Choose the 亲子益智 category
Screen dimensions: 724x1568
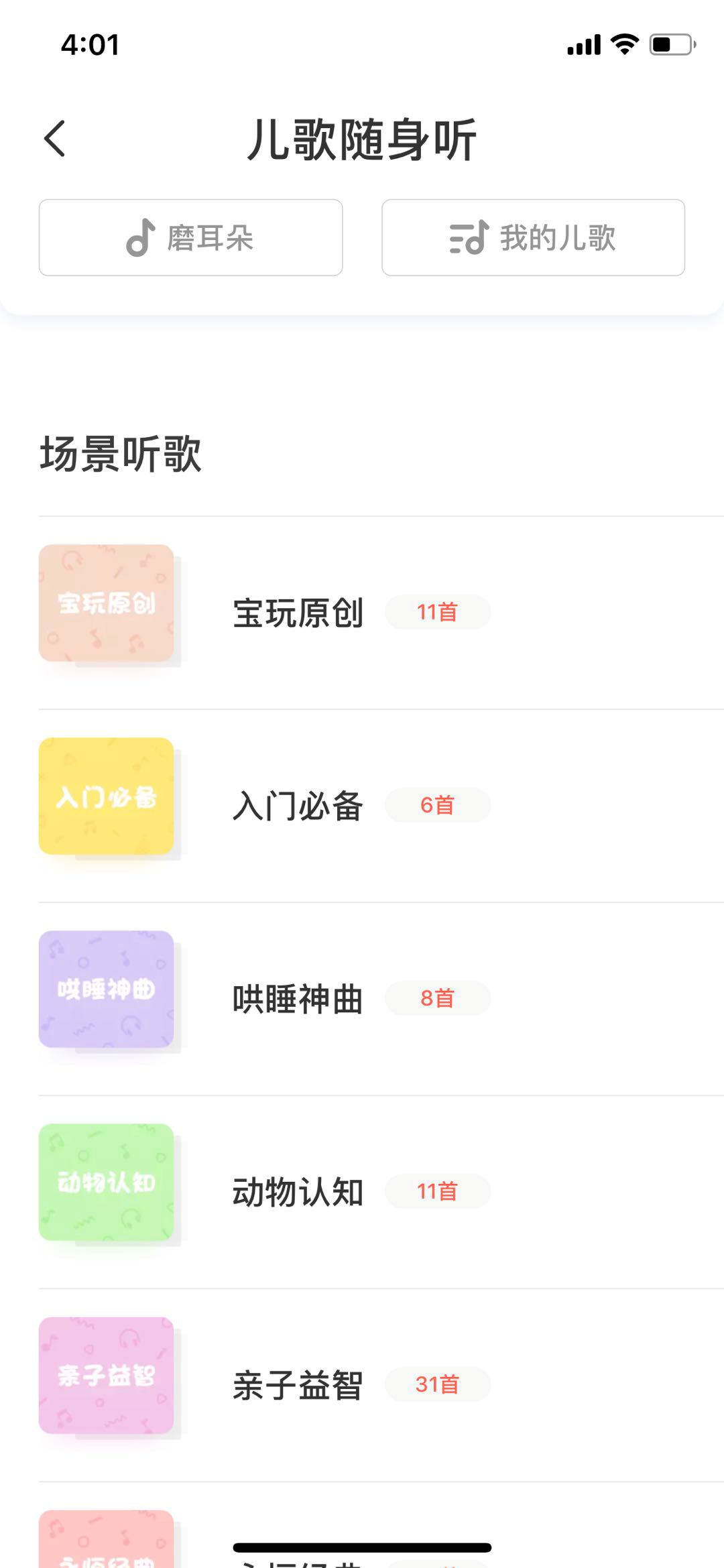pos(298,1385)
